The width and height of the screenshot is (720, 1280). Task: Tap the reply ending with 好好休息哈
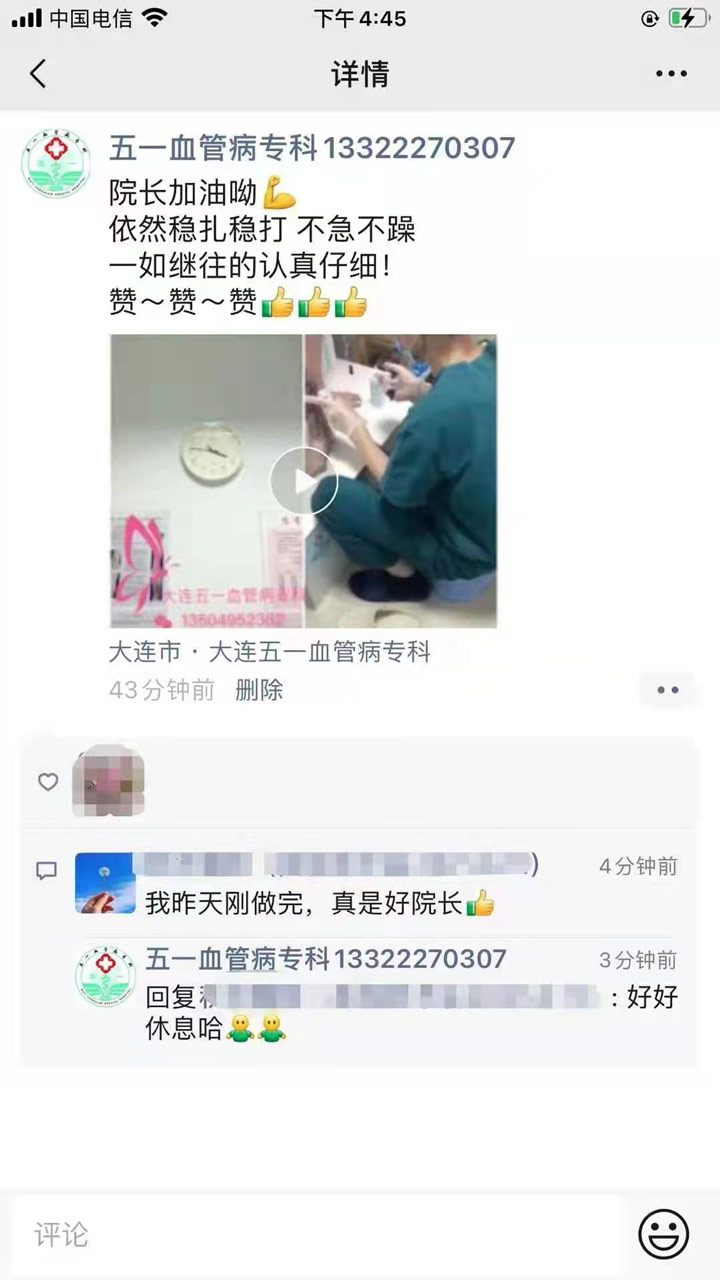pyautogui.click(x=410, y=1012)
